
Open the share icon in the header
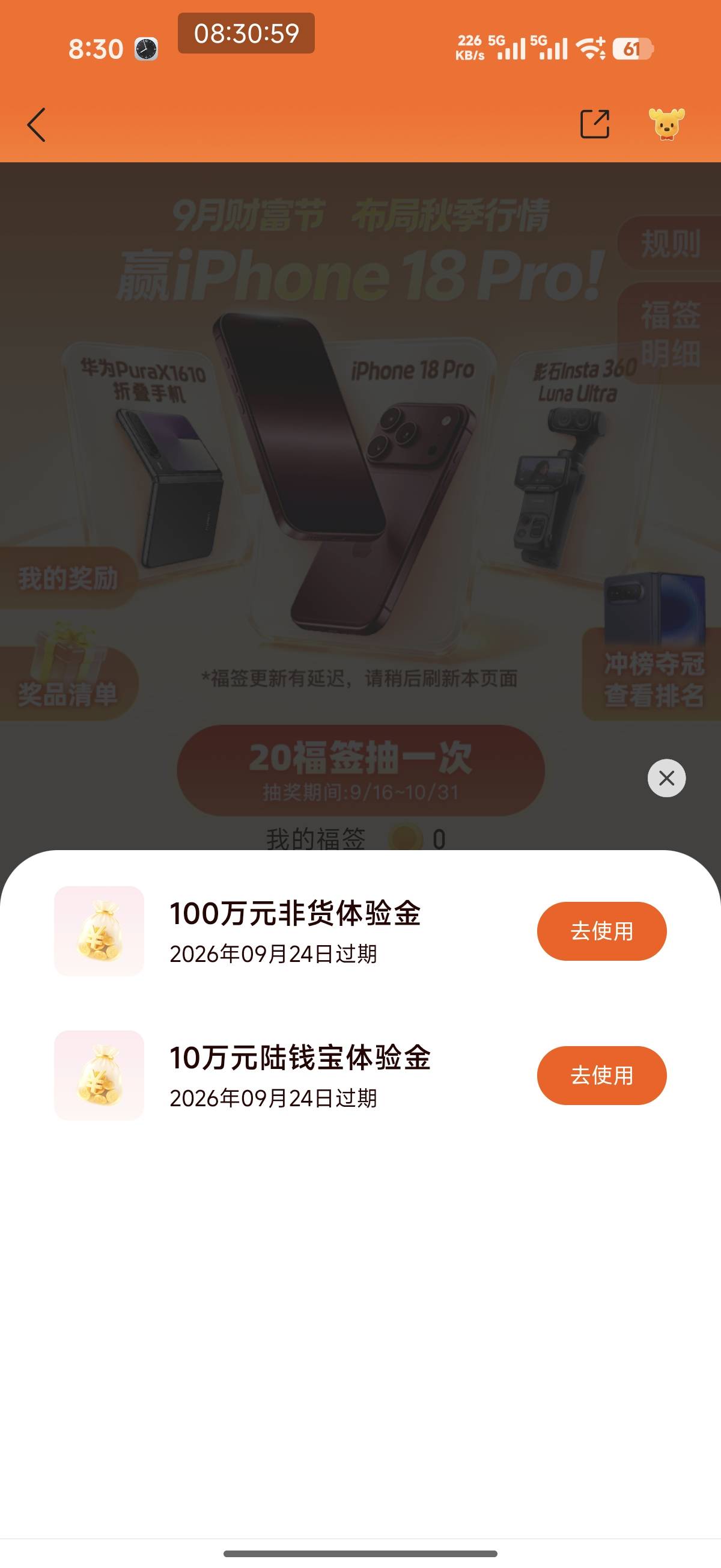(x=595, y=124)
